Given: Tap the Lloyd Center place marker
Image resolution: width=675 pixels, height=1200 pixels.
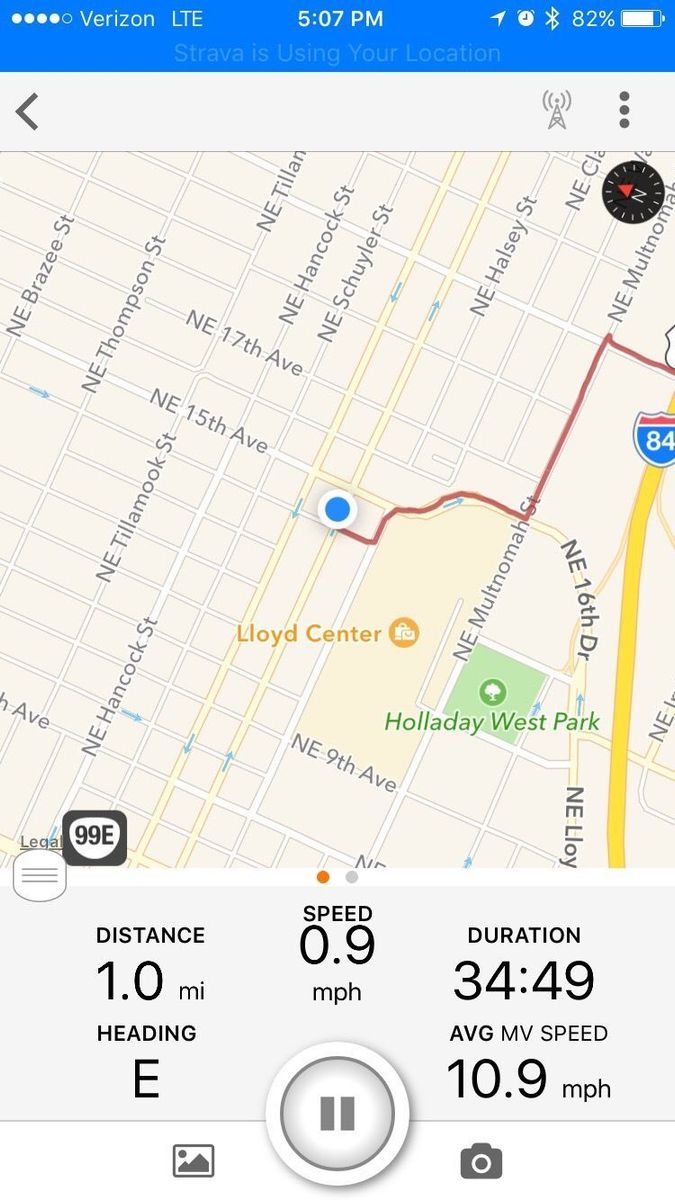Looking at the screenshot, I should click(x=404, y=633).
